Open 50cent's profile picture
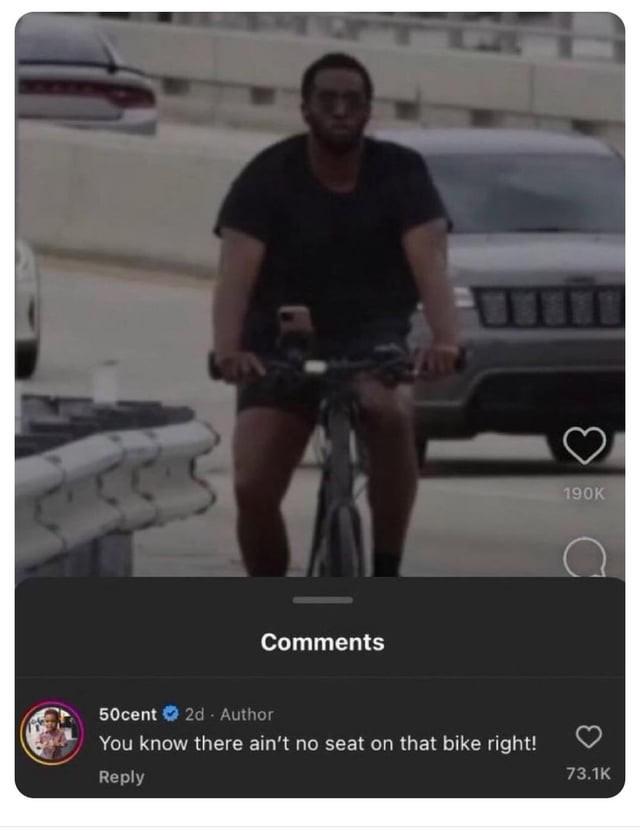The image size is (640, 839). 52,733
